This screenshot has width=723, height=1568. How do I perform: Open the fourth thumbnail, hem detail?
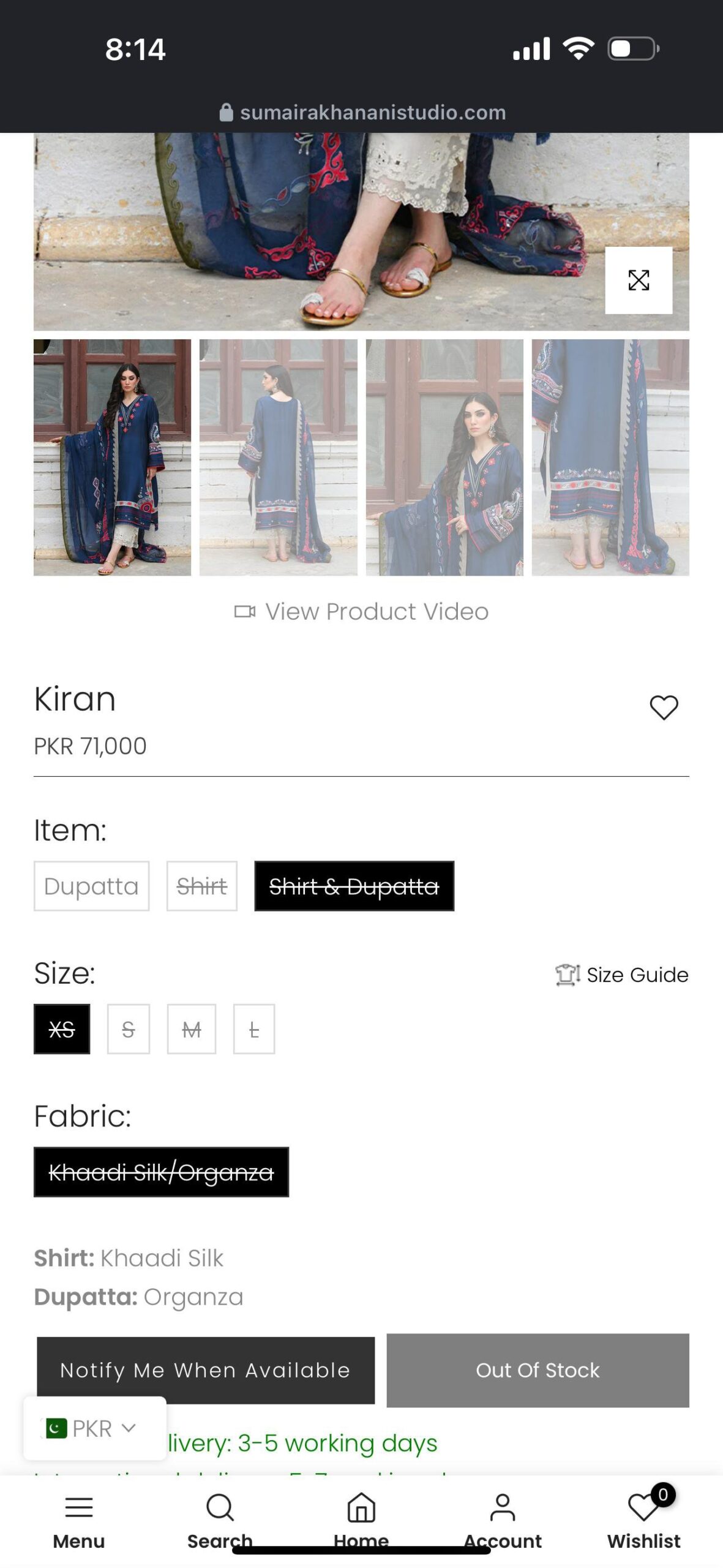tap(610, 457)
